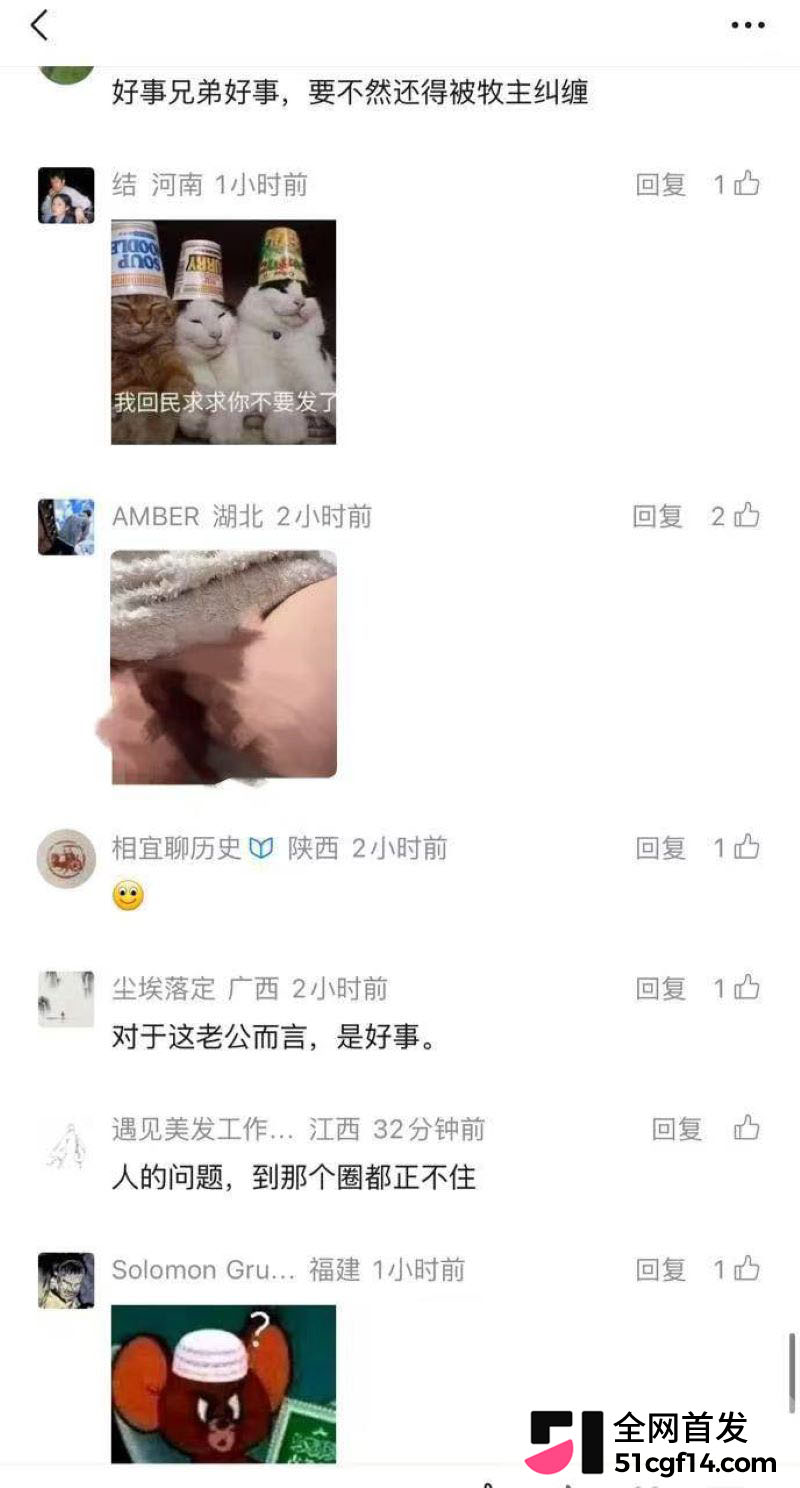Reply to Solomon Gru's comment
Viewport: 800px width, 1488px height.
point(660,1270)
